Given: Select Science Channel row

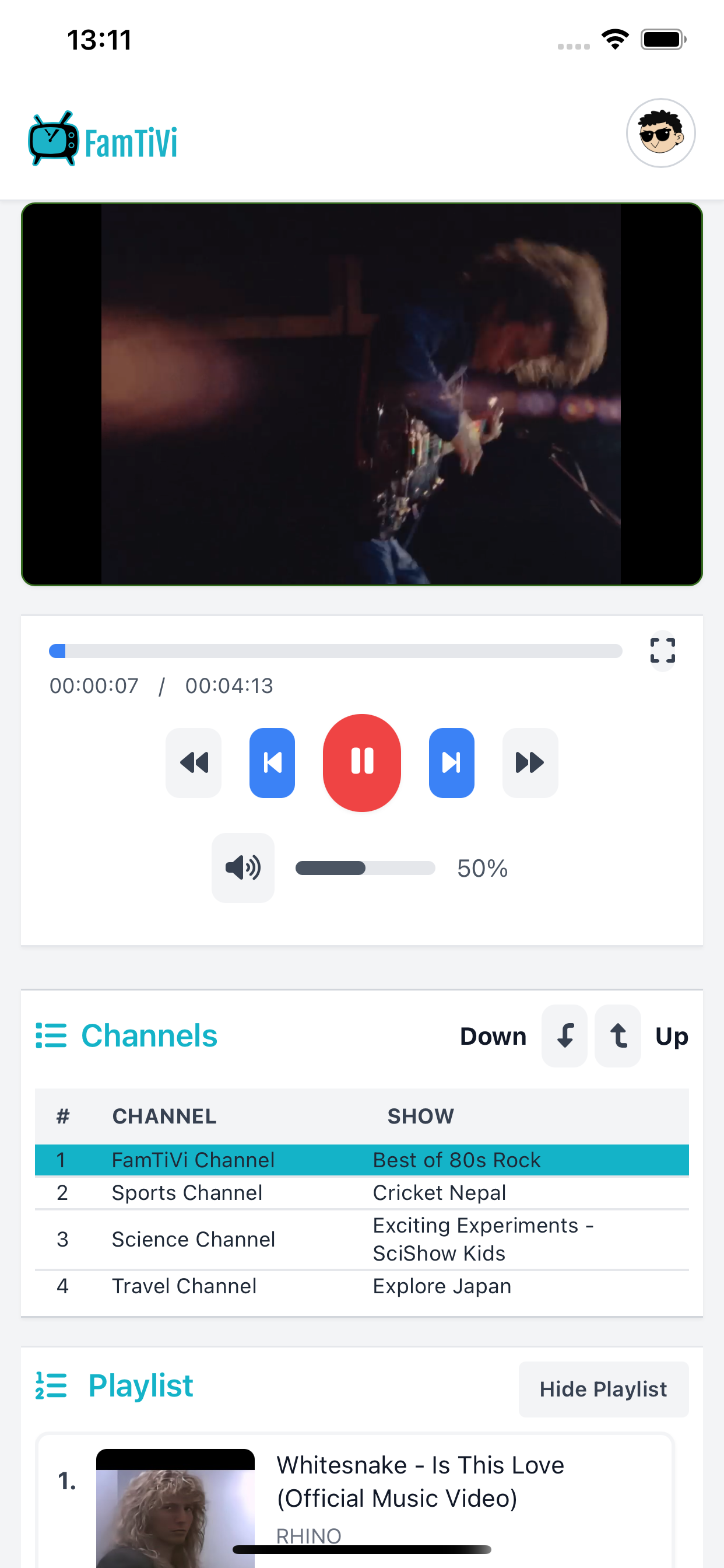Looking at the screenshot, I should [x=361, y=1238].
